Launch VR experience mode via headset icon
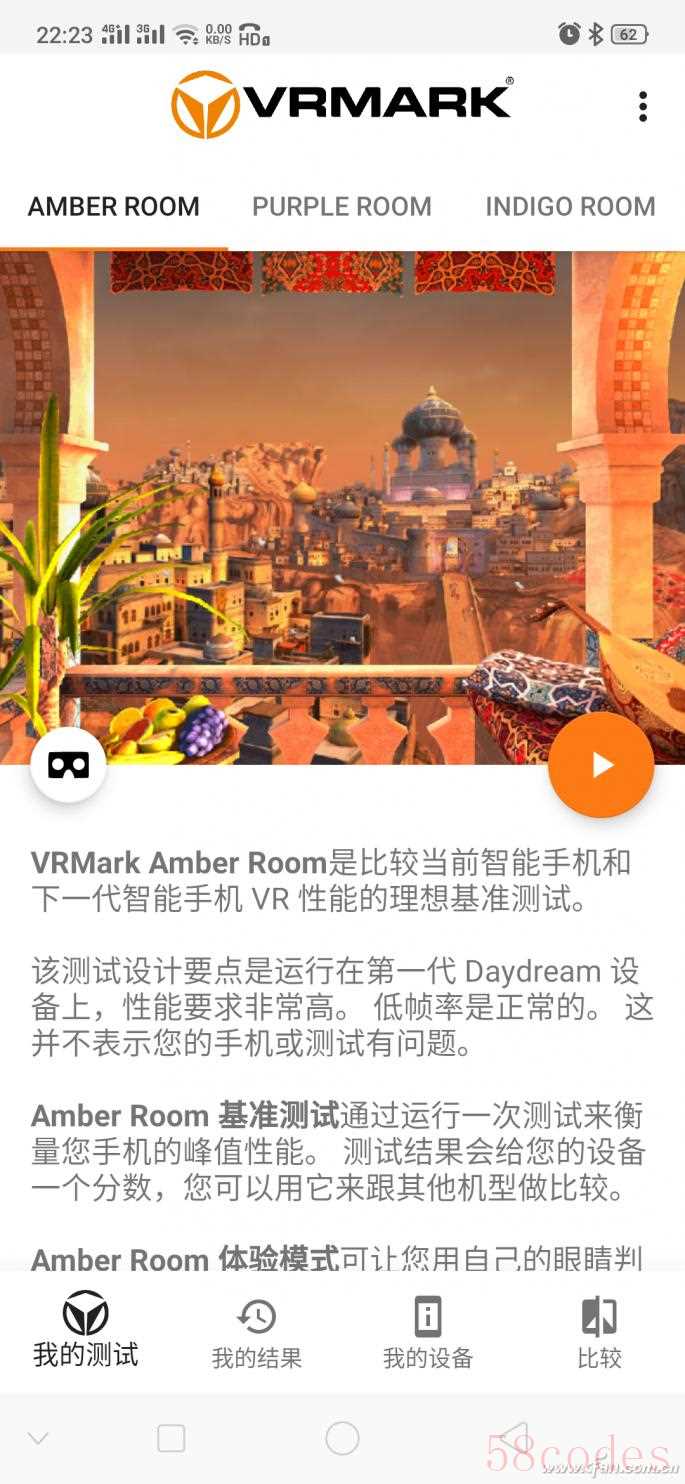This screenshot has width=685, height=1484. click(68, 765)
